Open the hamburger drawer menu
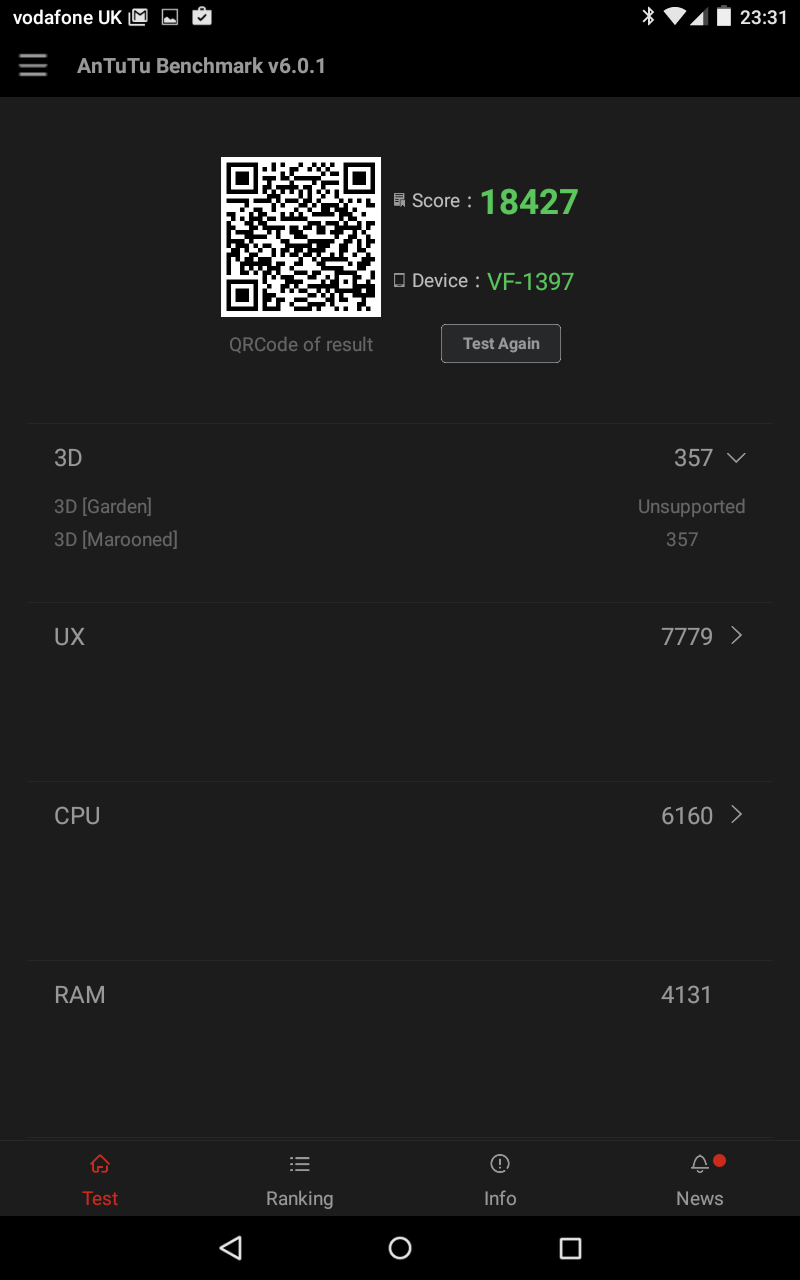The height and width of the screenshot is (1280, 800). 33,66
